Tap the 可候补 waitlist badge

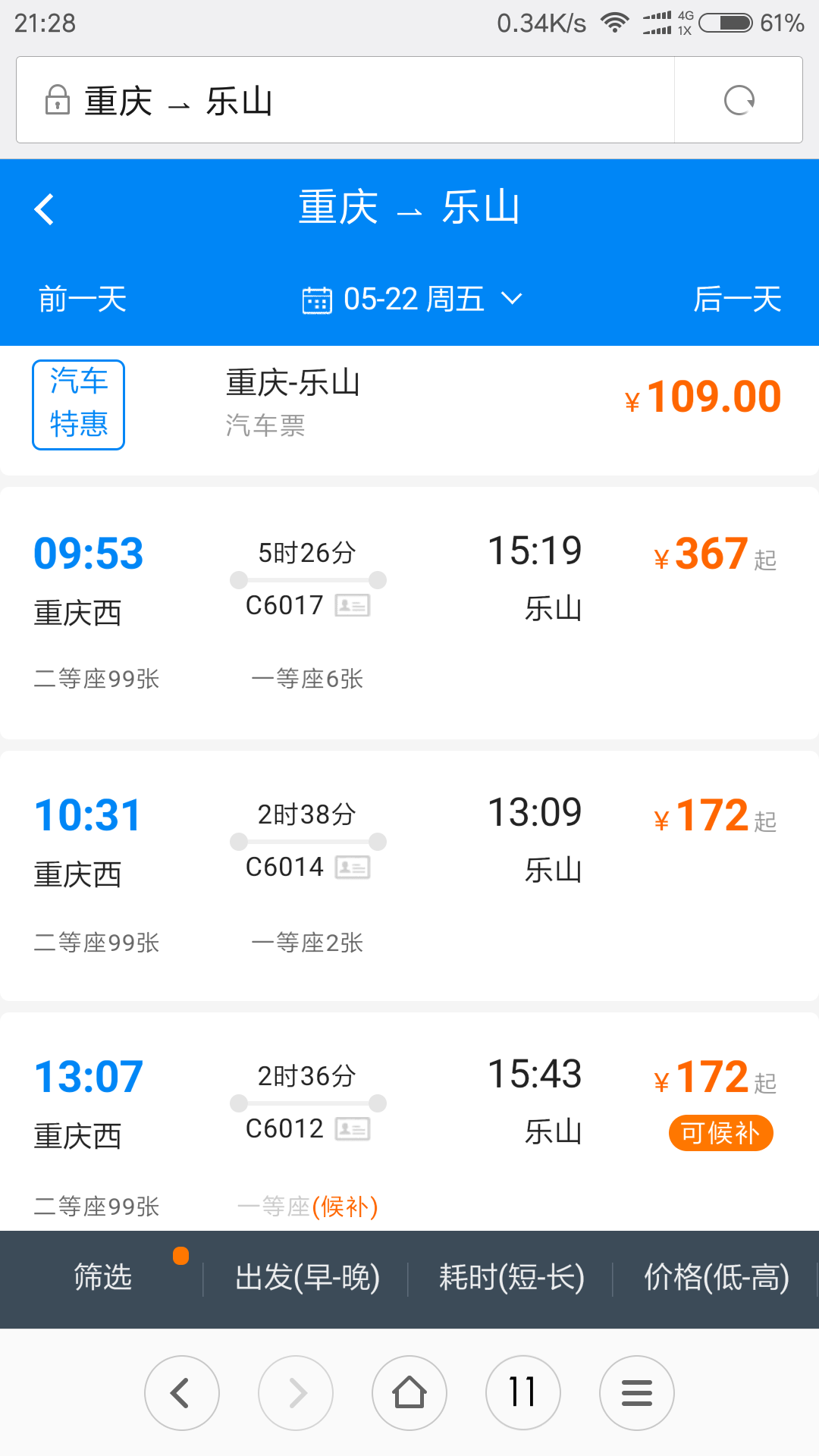[720, 1133]
